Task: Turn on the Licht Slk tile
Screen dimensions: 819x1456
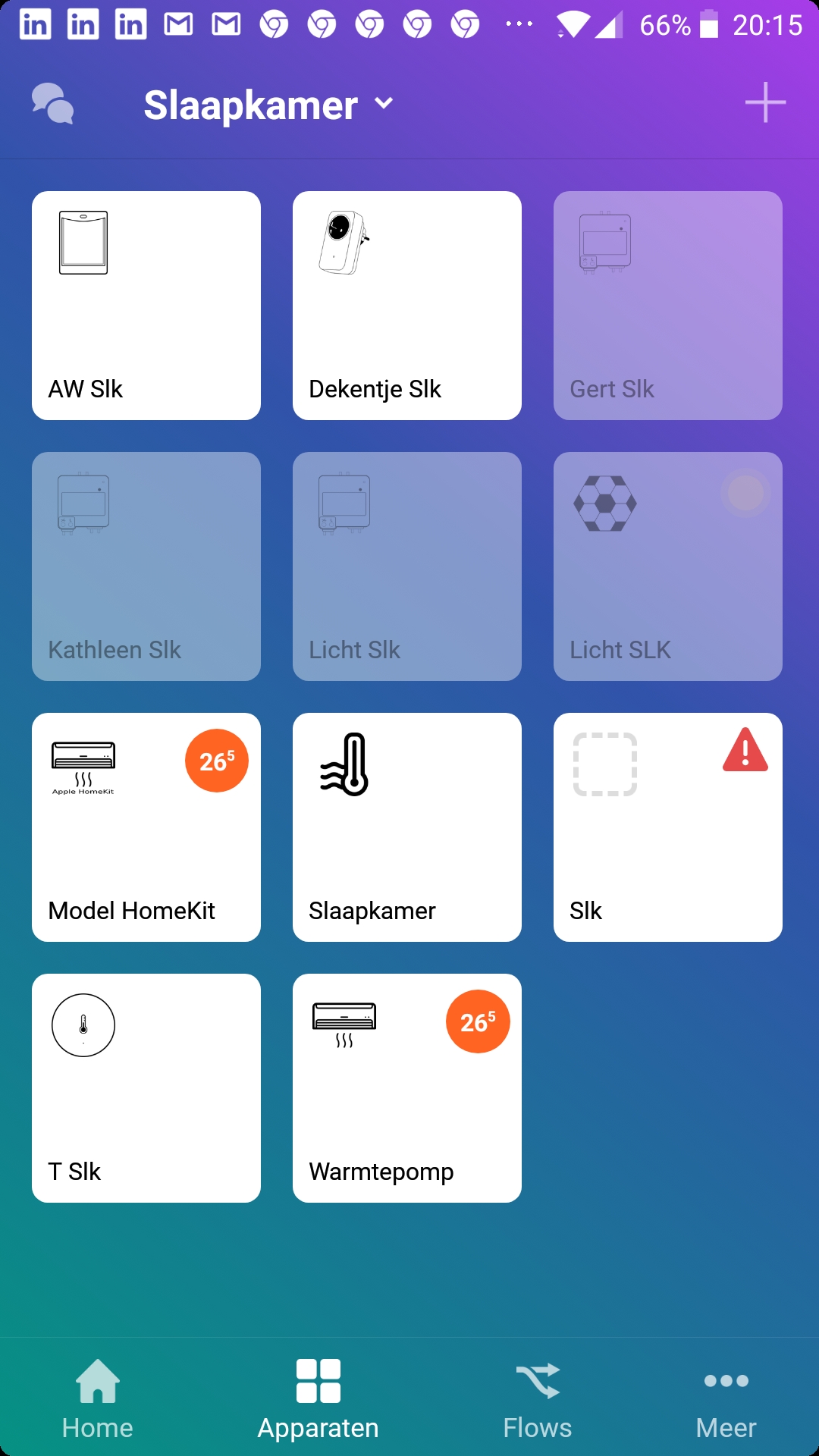Action: [407, 566]
